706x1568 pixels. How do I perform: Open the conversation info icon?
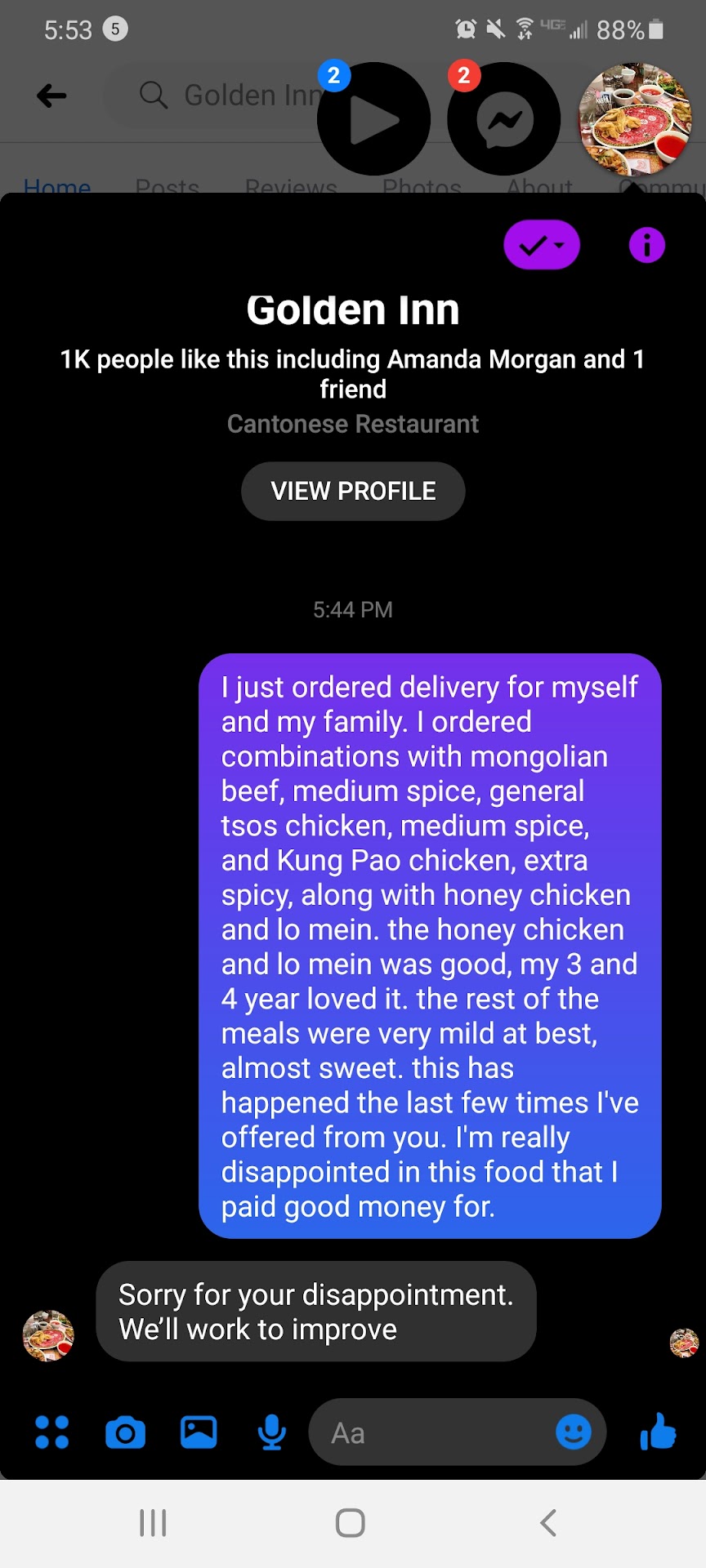(x=646, y=245)
